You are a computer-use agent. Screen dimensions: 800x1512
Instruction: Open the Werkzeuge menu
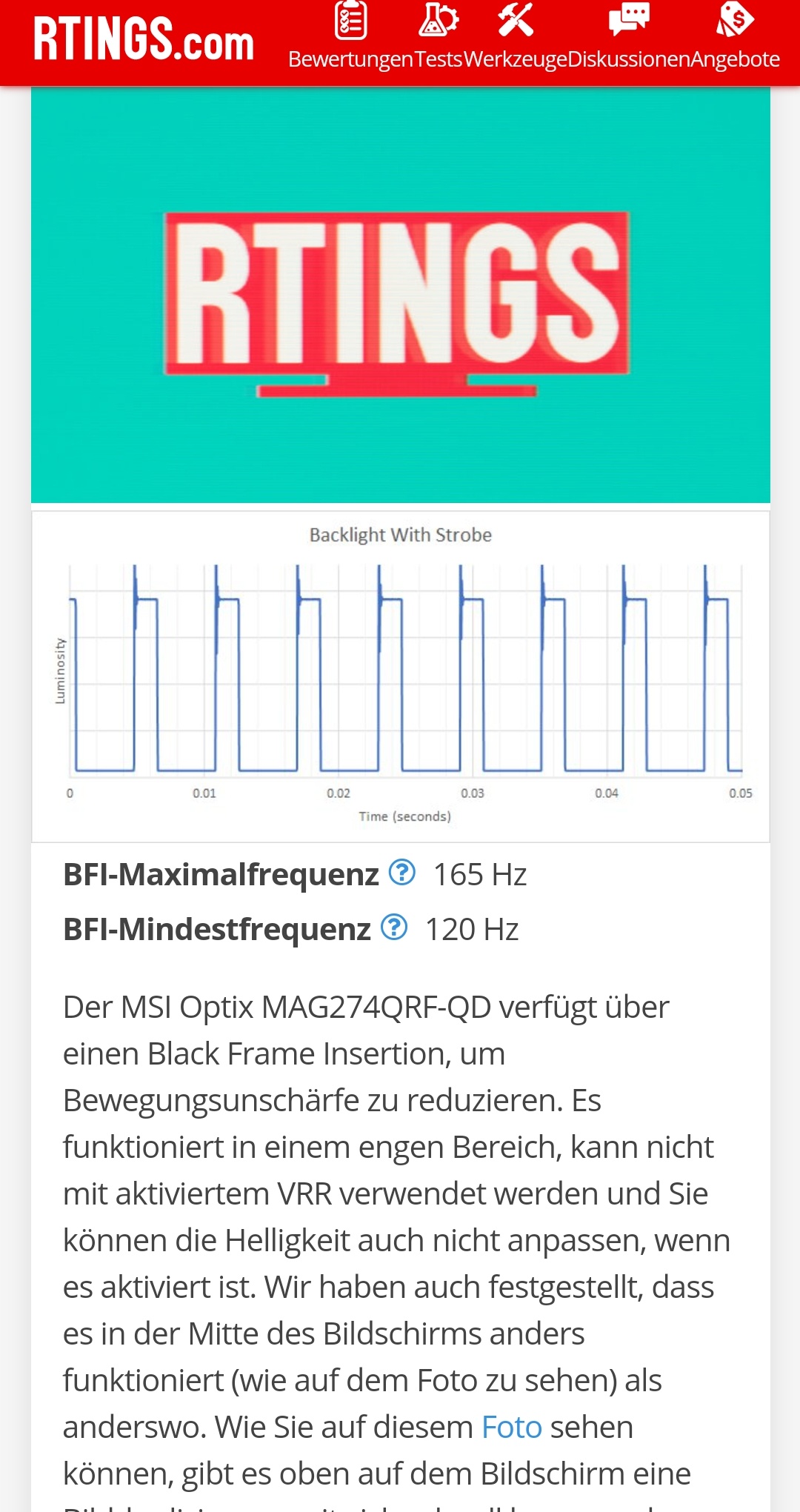(516, 37)
